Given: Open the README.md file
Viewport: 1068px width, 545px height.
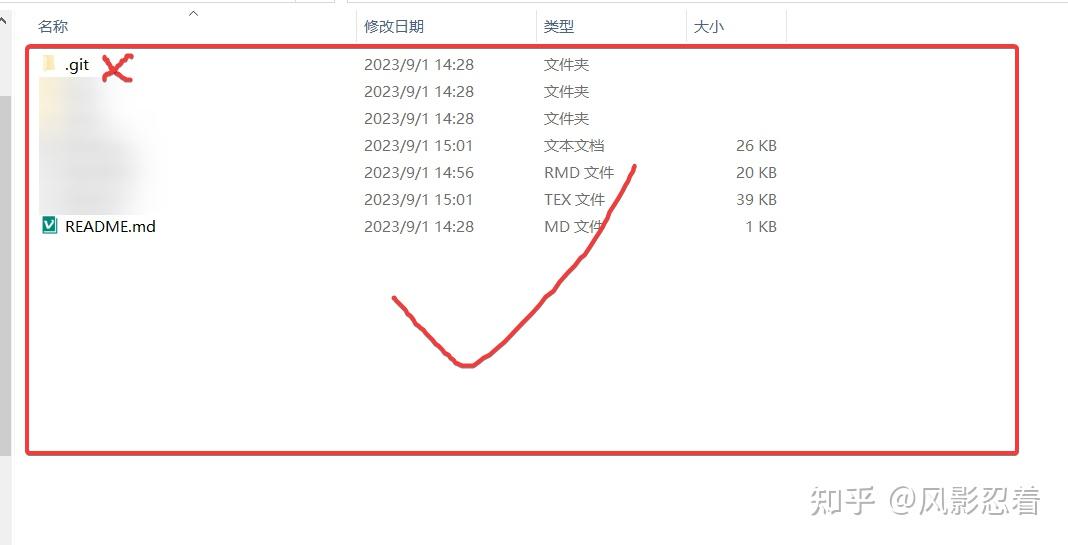Looking at the screenshot, I should click(x=109, y=226).
